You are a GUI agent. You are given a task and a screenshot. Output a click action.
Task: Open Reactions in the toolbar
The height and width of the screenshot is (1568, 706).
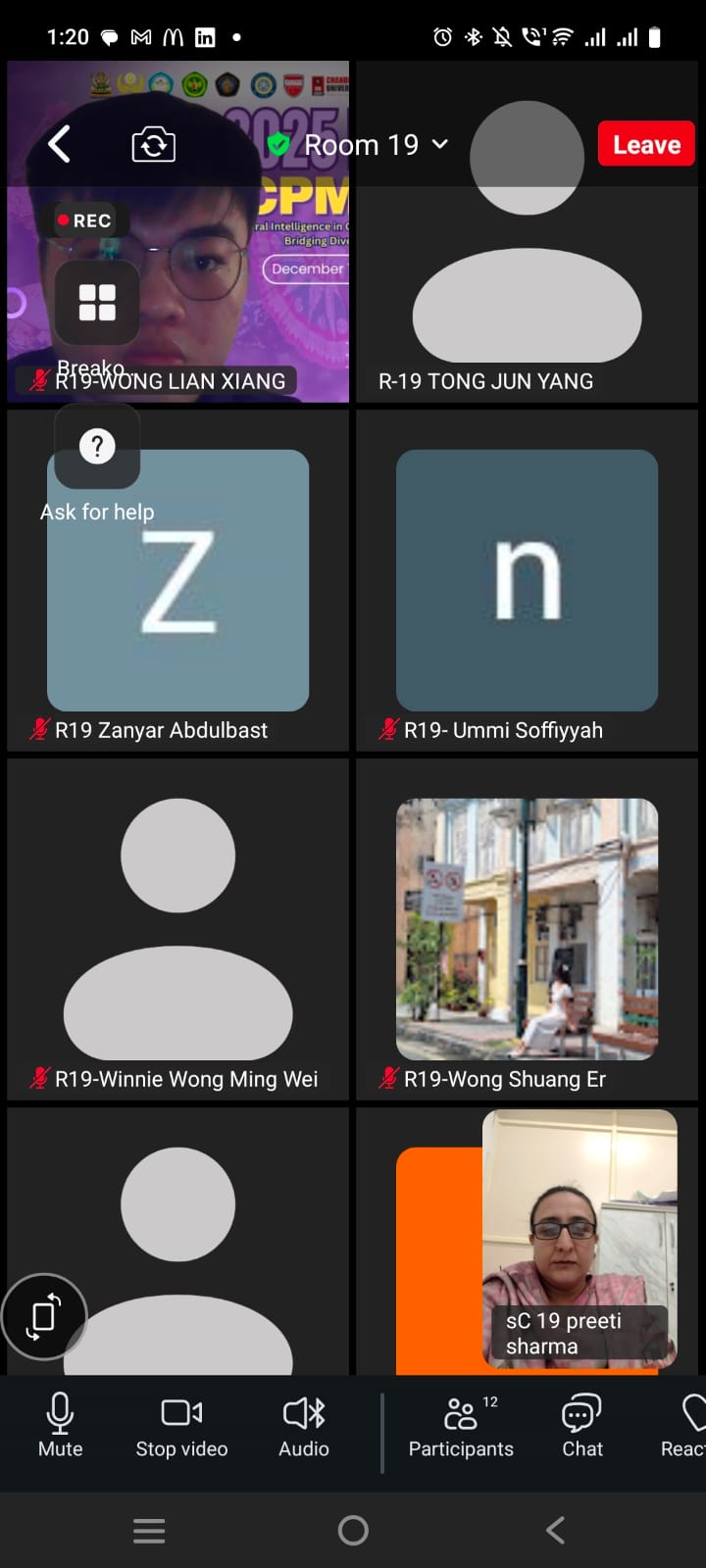pos(686,1425)
